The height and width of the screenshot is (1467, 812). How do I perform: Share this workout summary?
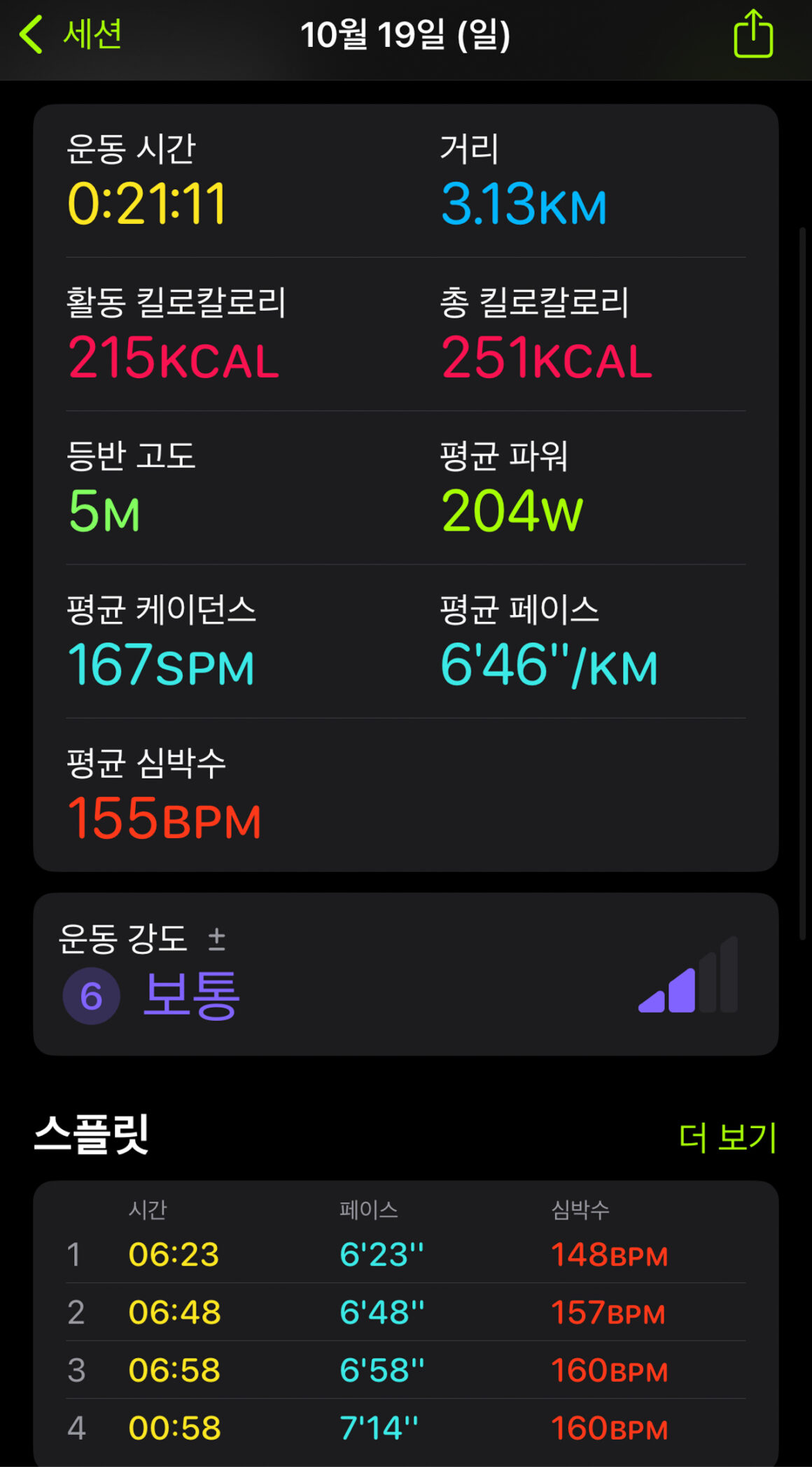coord(752,34)
